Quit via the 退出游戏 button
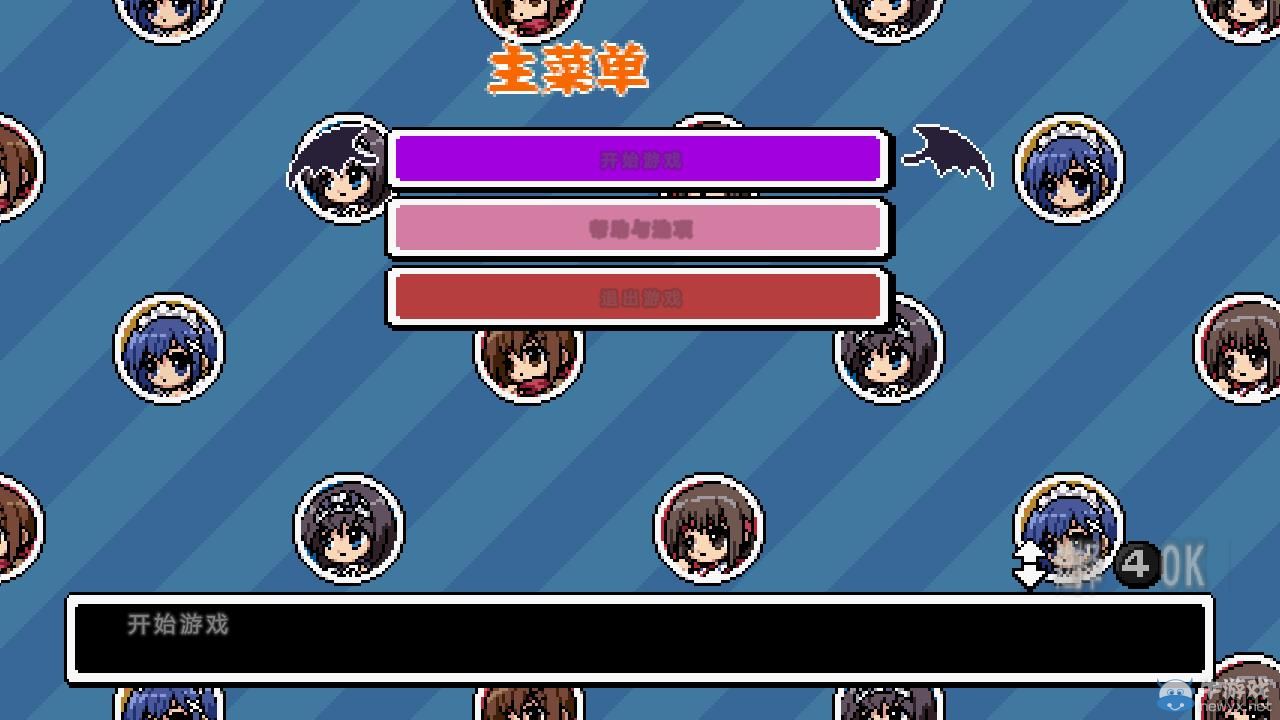 (x=639, y=298)
